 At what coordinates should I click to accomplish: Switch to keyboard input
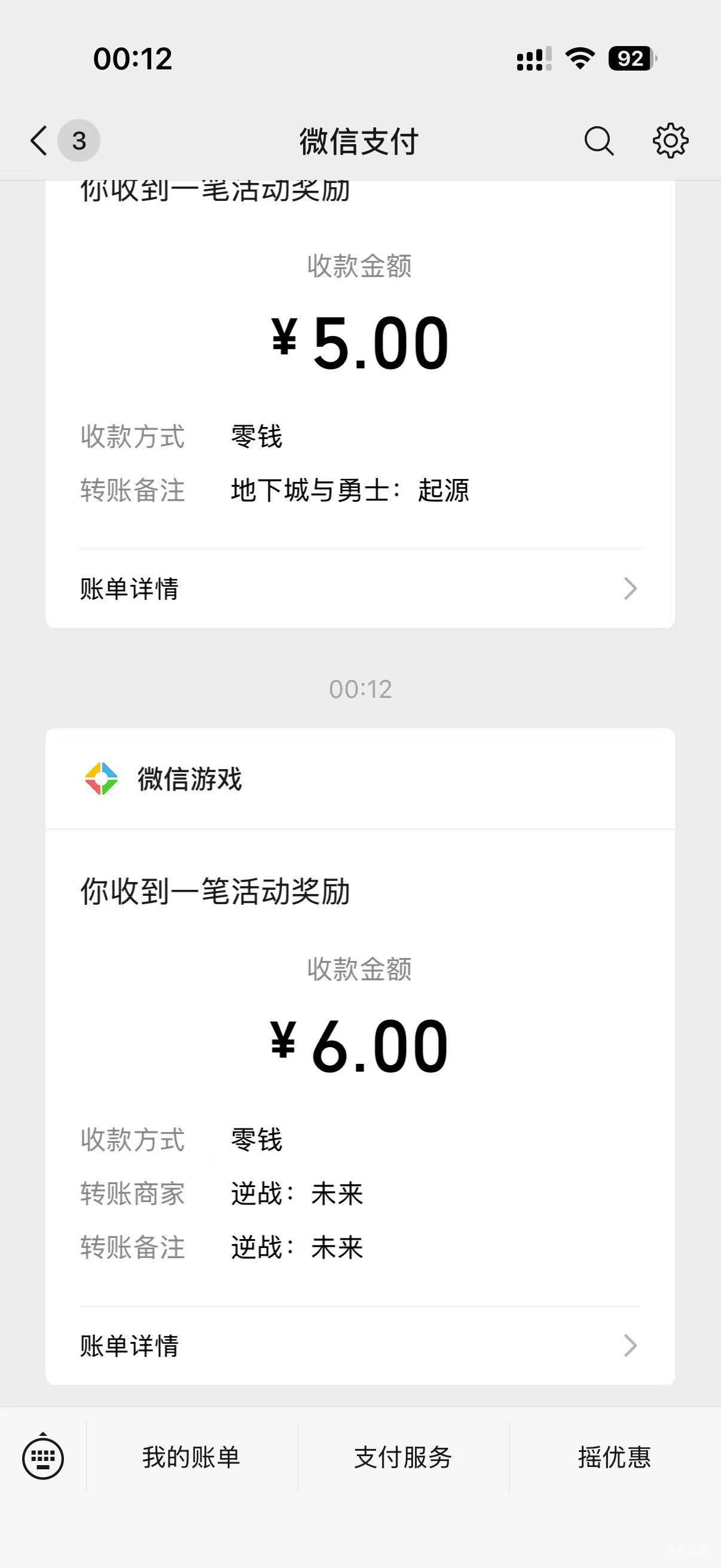(42, 1457)
